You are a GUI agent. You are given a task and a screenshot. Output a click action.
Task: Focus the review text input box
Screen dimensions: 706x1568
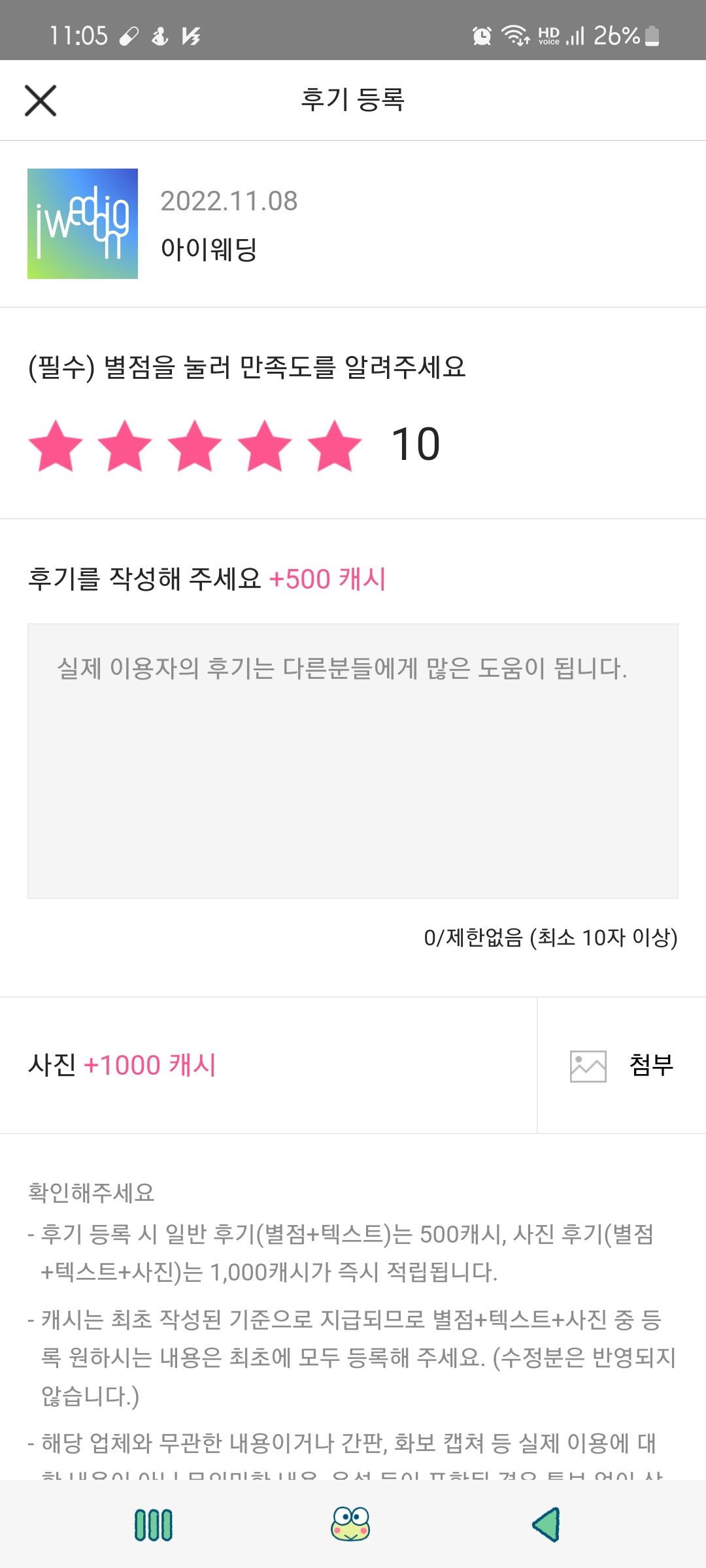coord(353,761)
